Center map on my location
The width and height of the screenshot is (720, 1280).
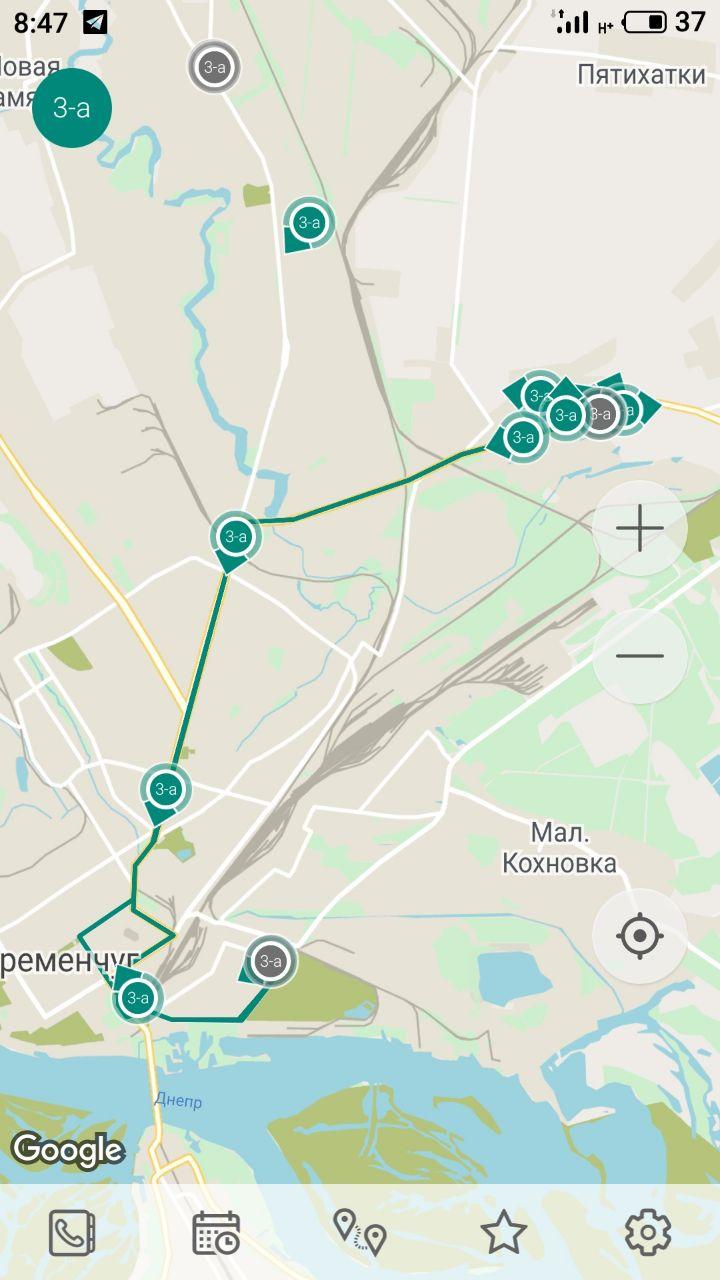coord(640,937)
